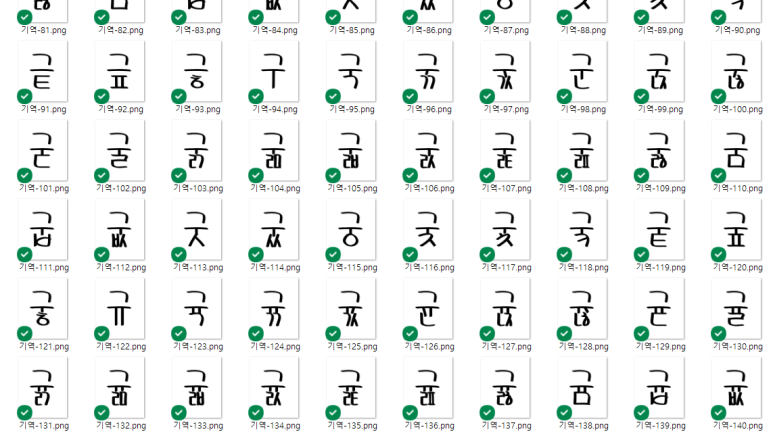Open the image 기역-125.png
This screenshot has width=773, height=438.
pyautogui.click(x=350, y=309)
